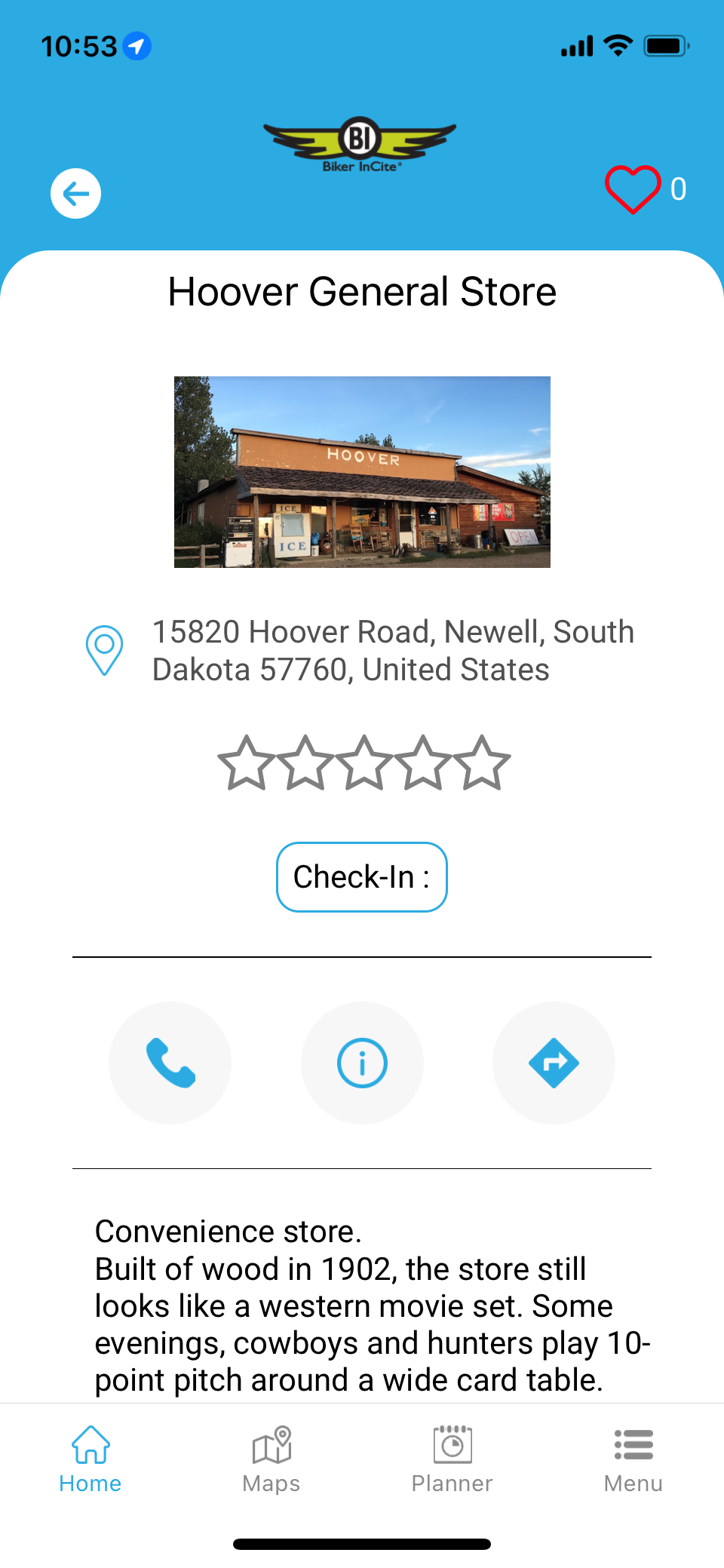Screen dimensions: 724x1568
Task: Favorite the store using the heart icon
Action: [633, 191]
